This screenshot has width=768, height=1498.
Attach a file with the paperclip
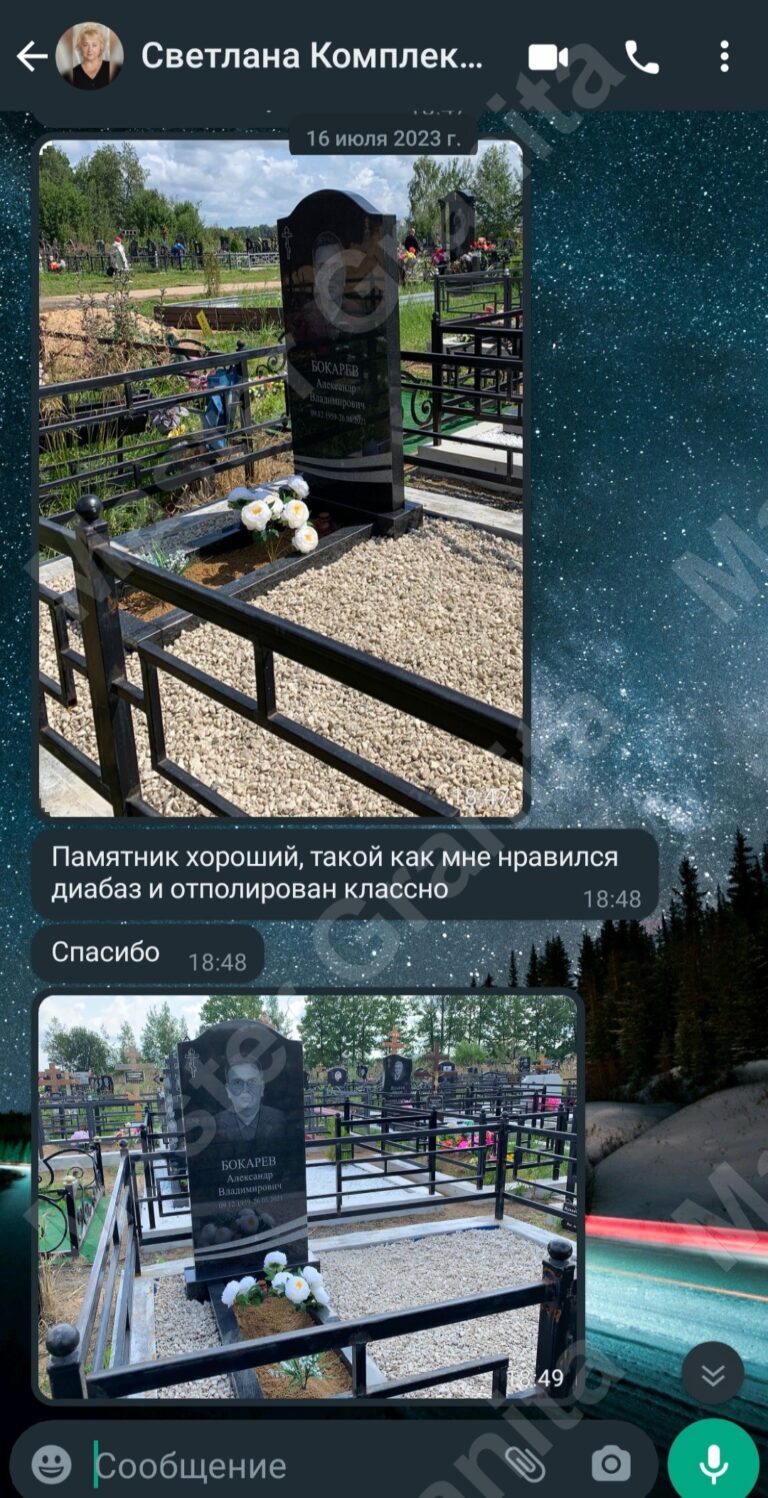(x=523, y=1465)
